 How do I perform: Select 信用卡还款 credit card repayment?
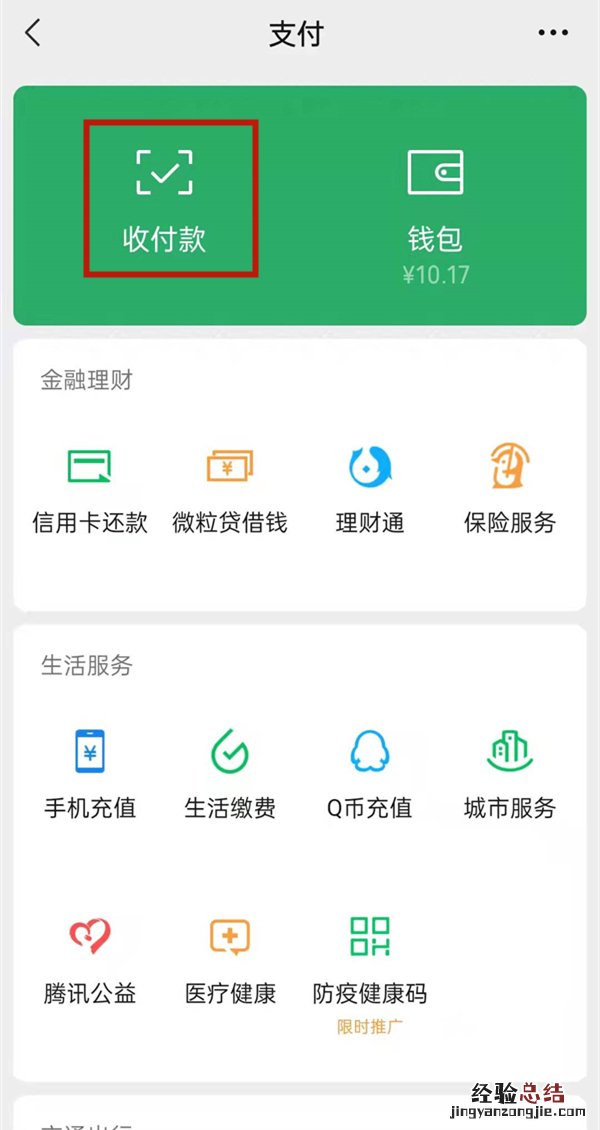(90, 490)
